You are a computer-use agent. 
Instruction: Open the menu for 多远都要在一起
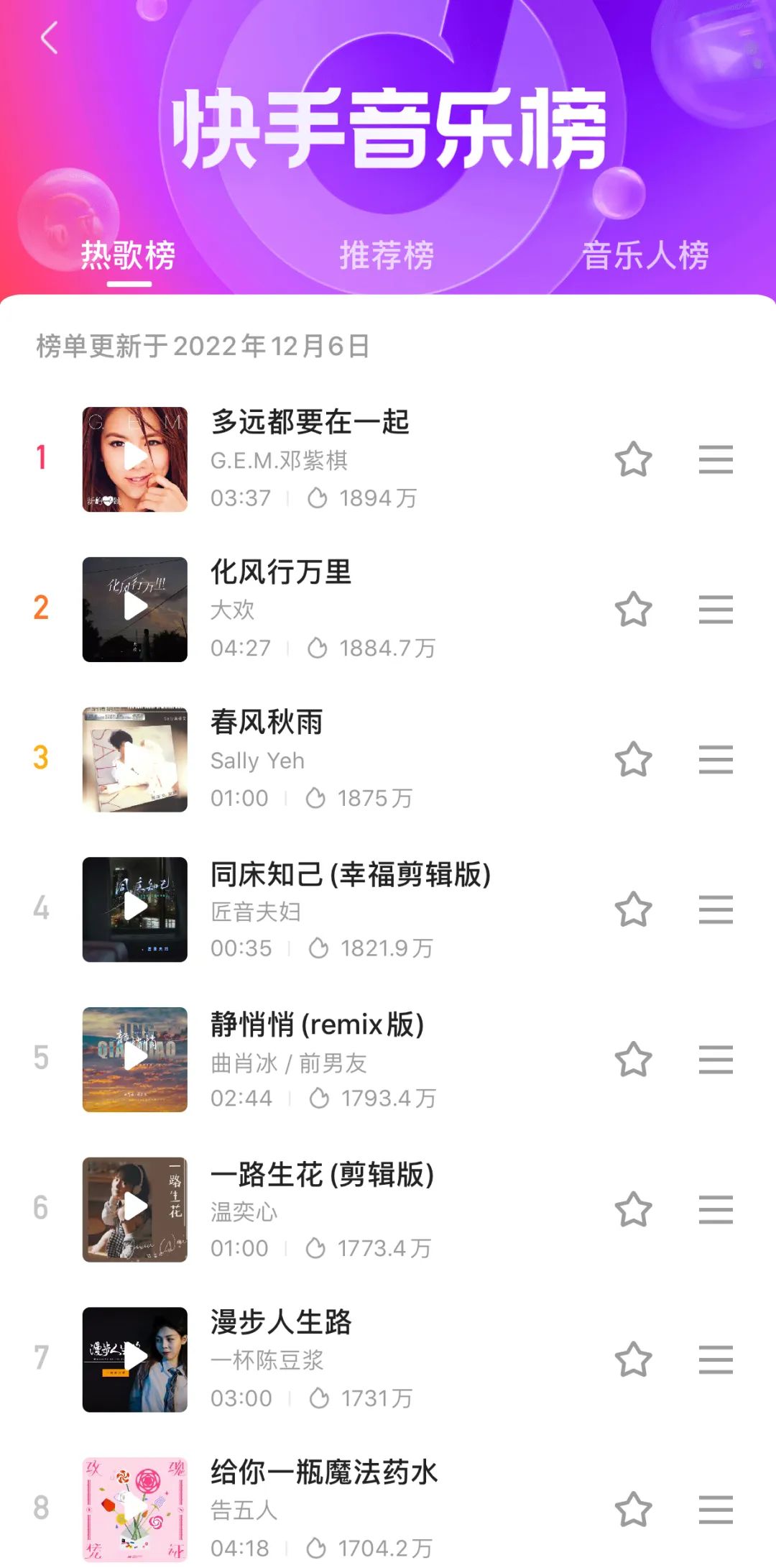[x=716, y=459]
